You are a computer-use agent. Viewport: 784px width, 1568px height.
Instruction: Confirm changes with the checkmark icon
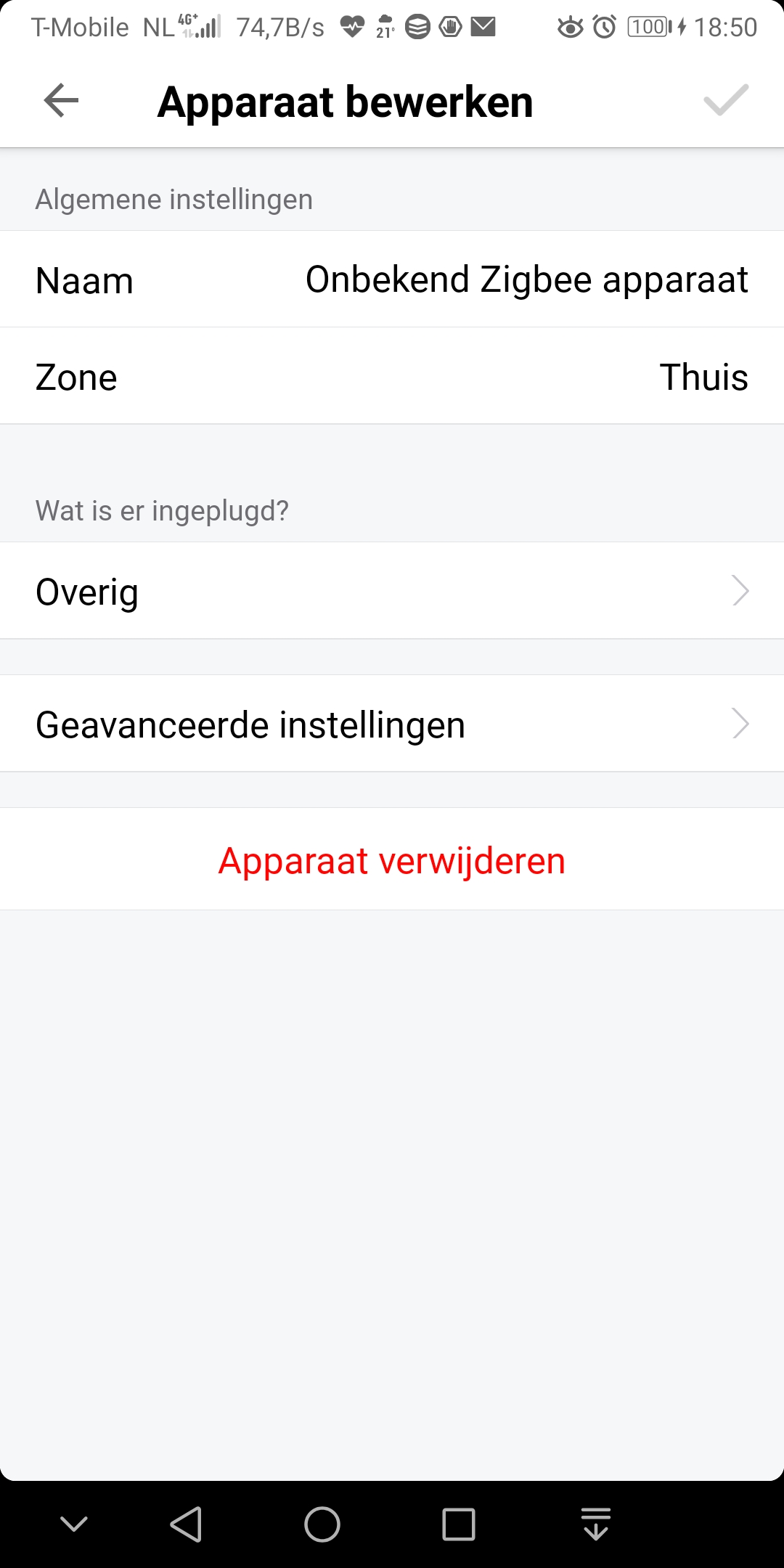click(x=725, y=100)
